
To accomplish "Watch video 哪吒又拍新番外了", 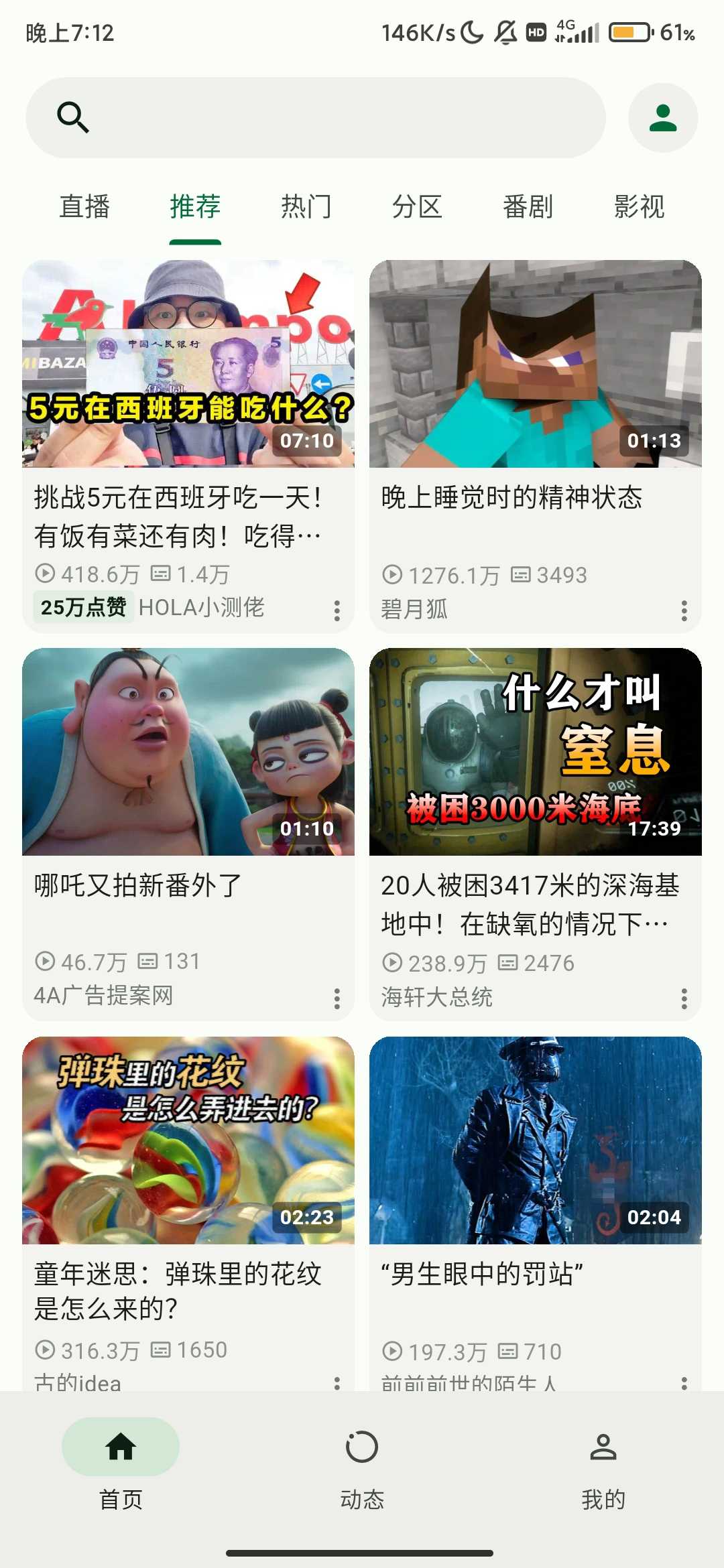I will 188,752.
